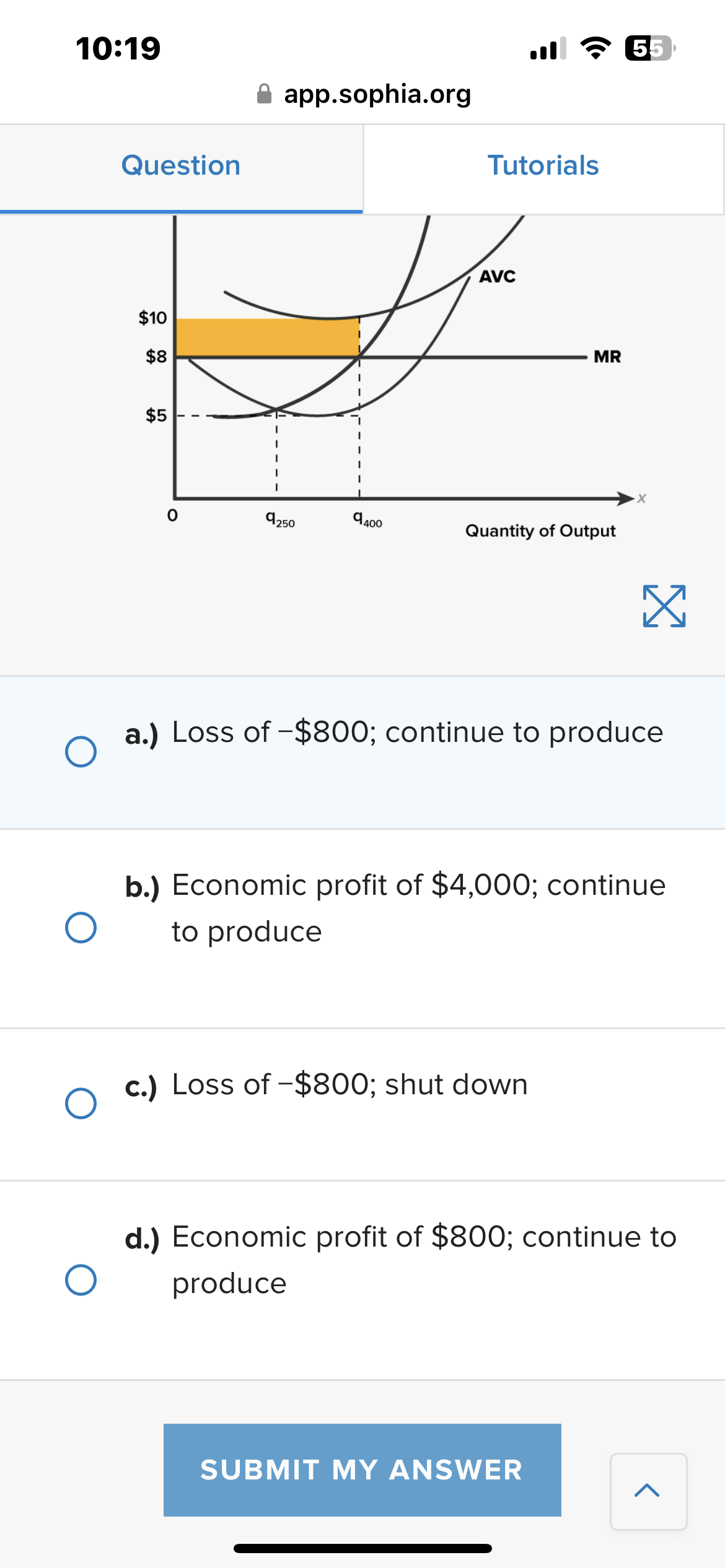Click the chevron collapse icon near Submit

[x=649, y=1491]
